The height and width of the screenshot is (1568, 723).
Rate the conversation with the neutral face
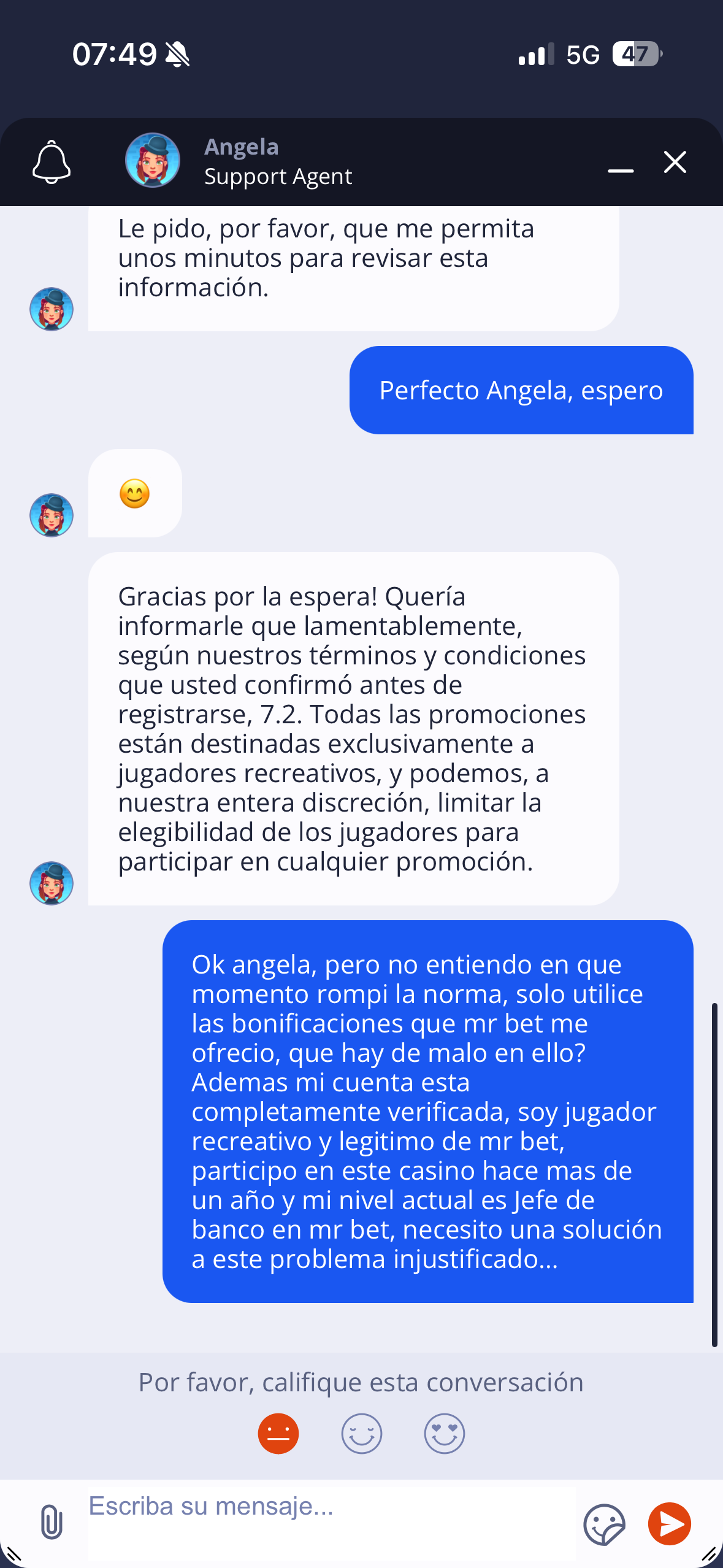click(278, 1434)
